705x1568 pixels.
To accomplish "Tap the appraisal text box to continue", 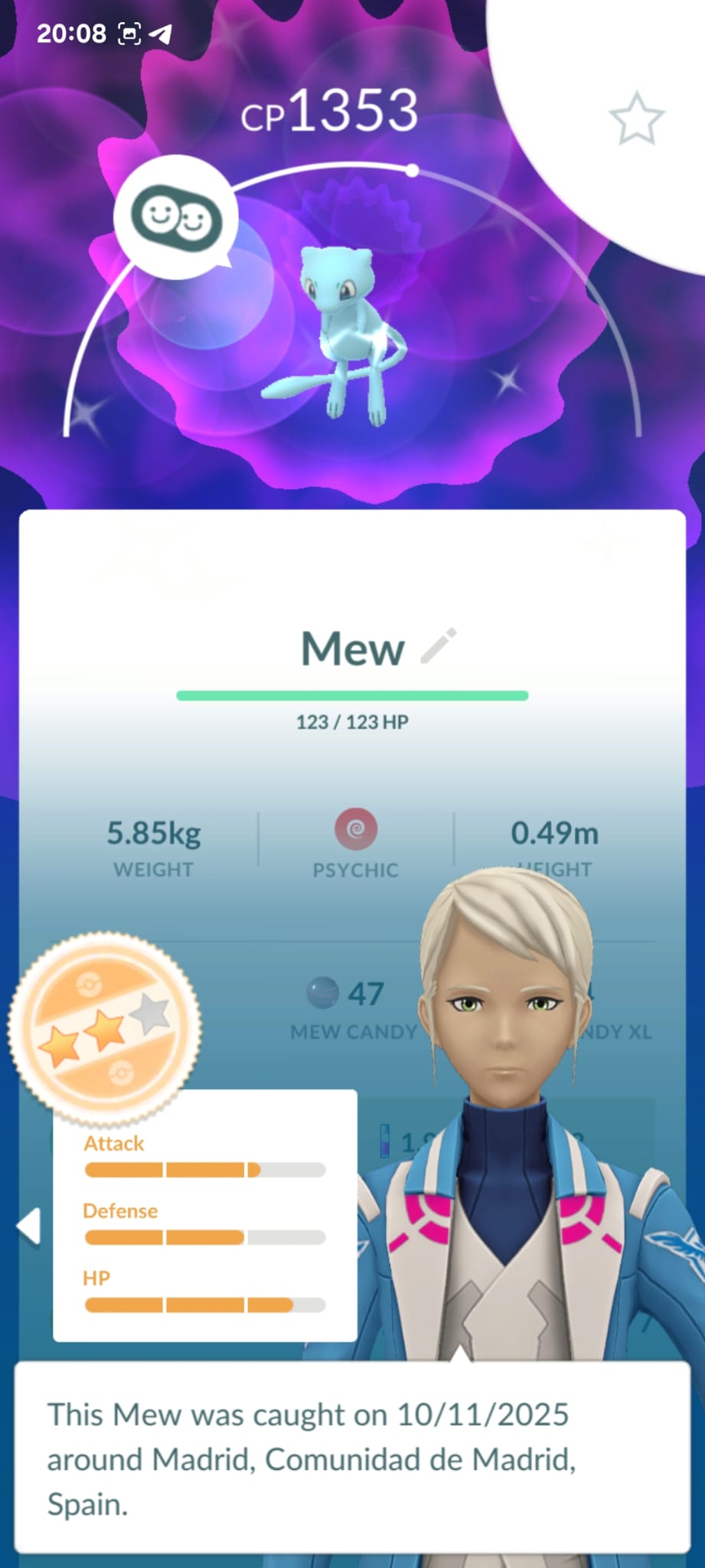I will (x=352, y=1459).
